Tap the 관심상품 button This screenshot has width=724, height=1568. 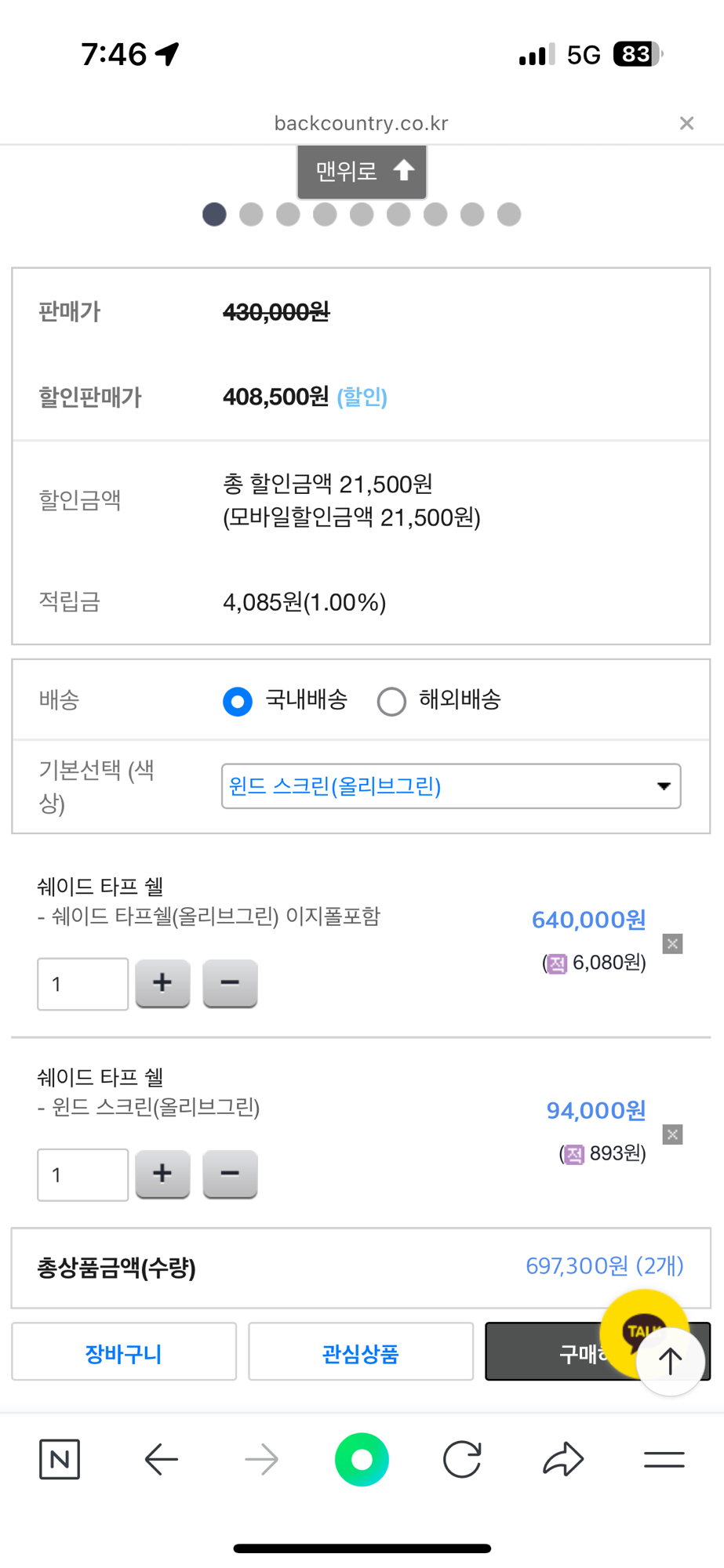(360, 1351)
